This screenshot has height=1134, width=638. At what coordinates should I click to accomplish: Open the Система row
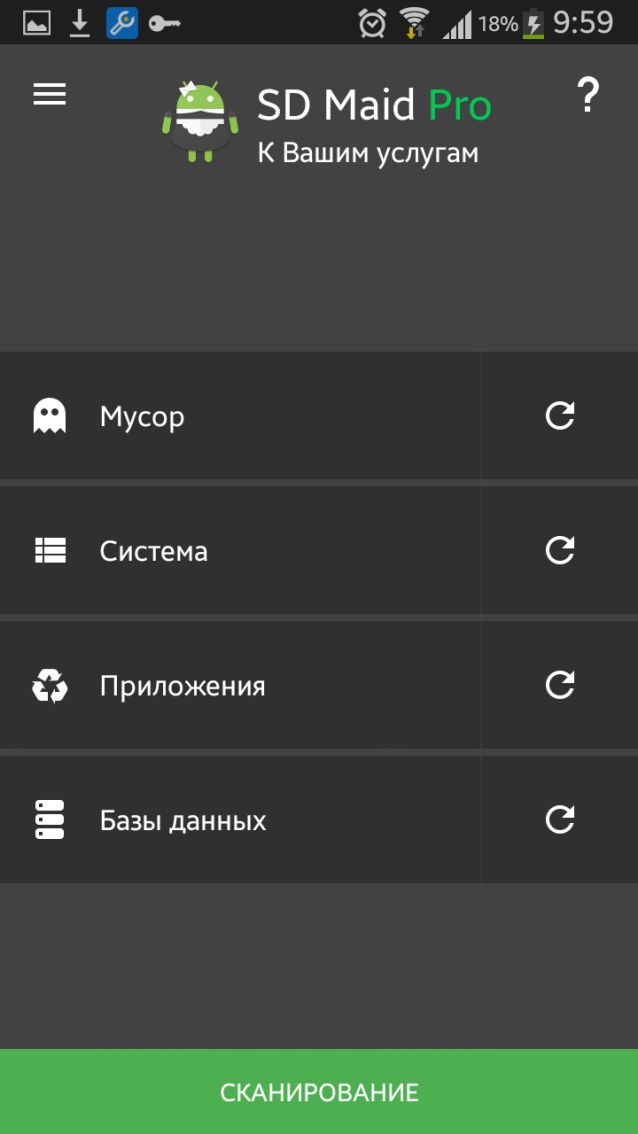point(239,550)
